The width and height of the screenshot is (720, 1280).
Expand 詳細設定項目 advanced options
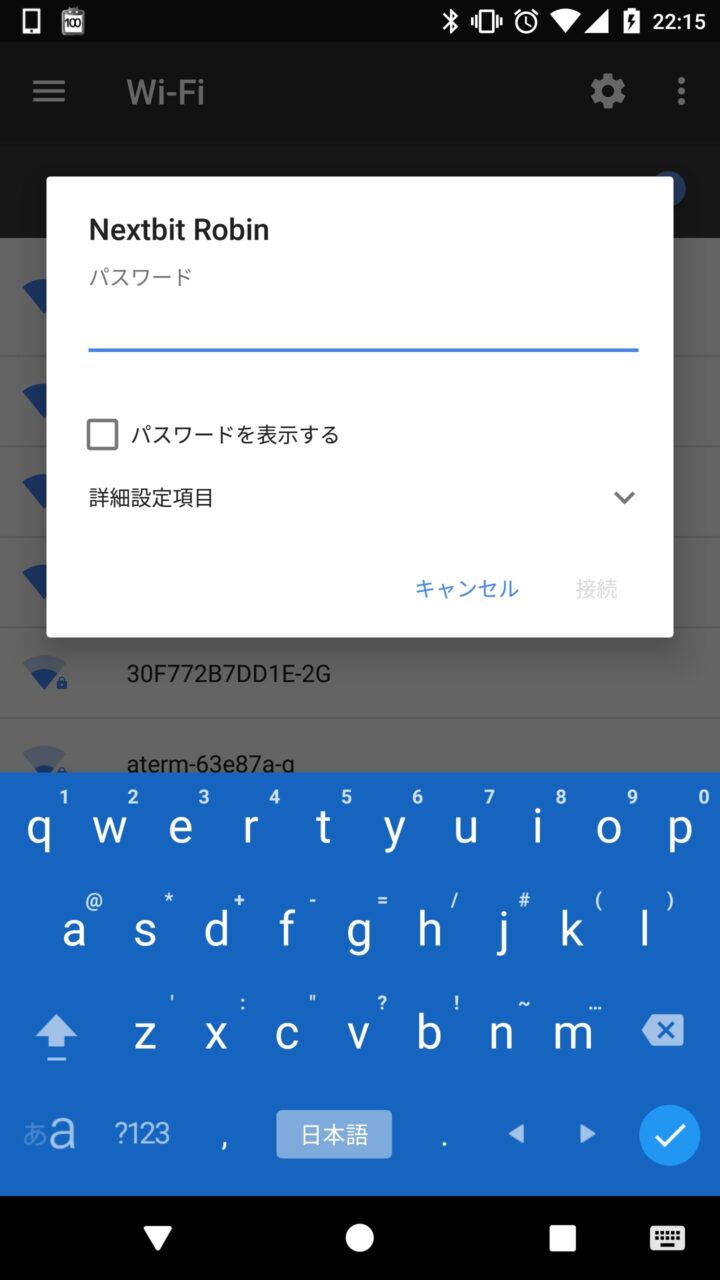pyautogui.click(x=624, y=497)
